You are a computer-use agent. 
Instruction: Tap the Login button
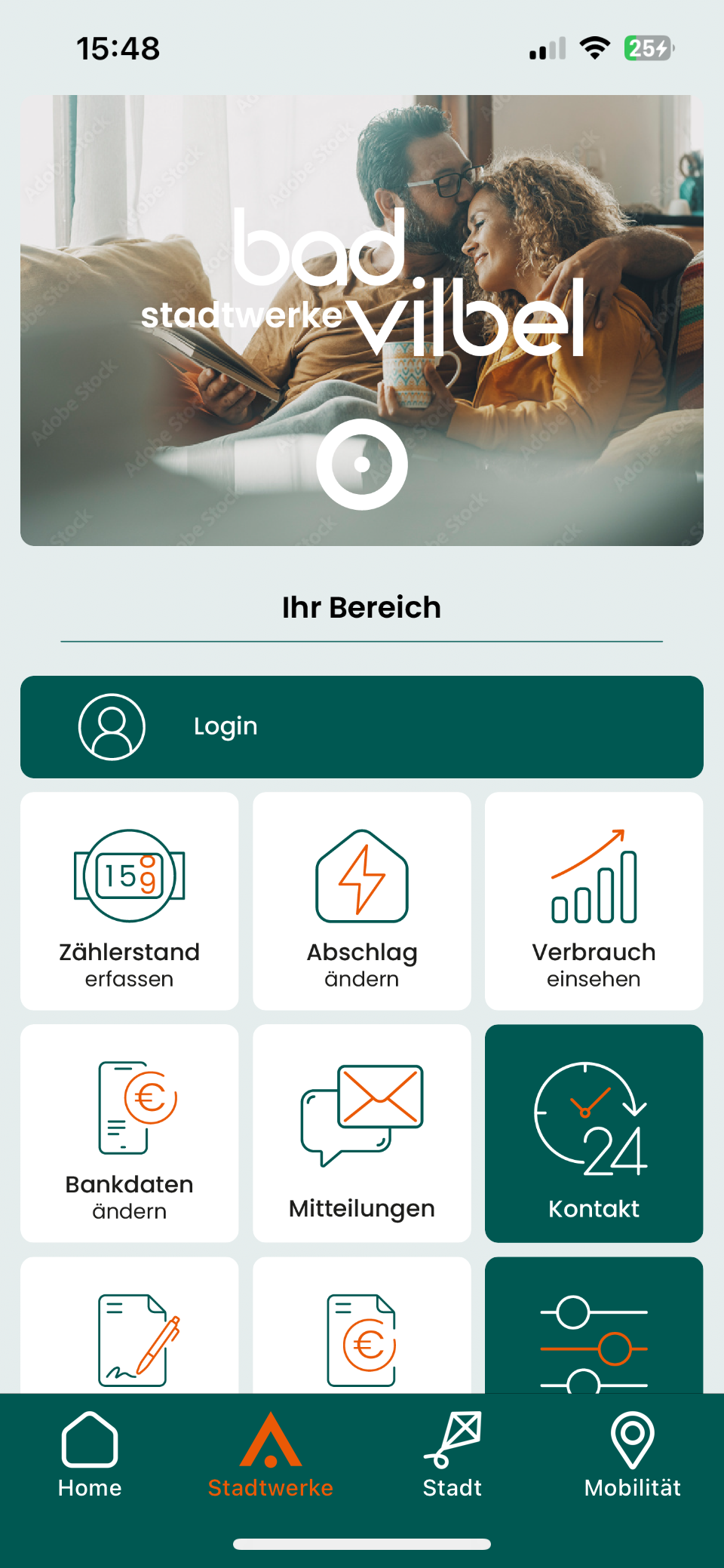pos(361,726)
